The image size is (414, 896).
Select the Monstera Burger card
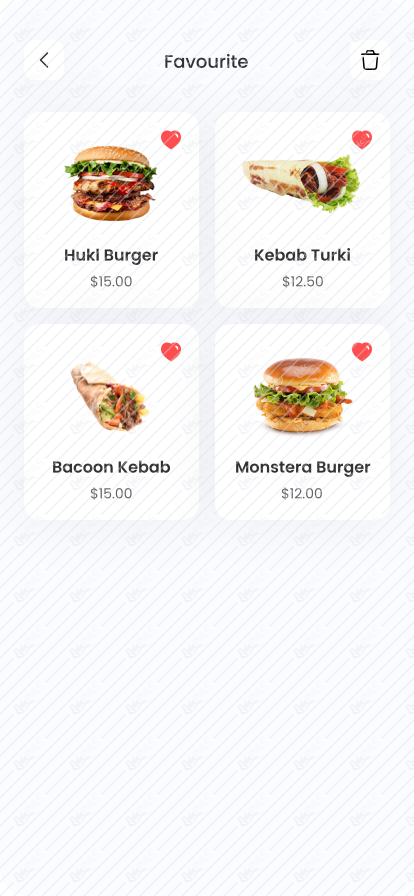pos(302,422)
